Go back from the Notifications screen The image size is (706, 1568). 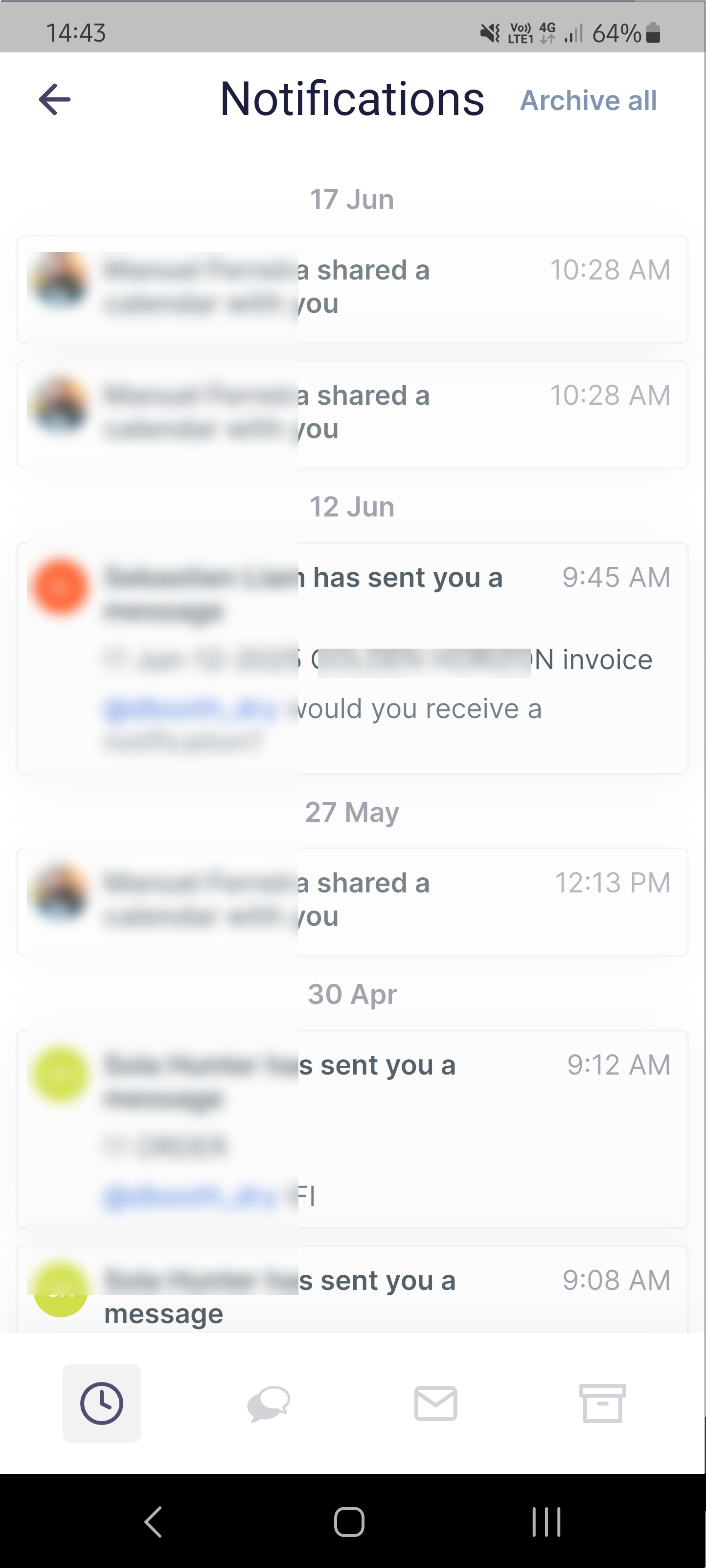(55, 99)
